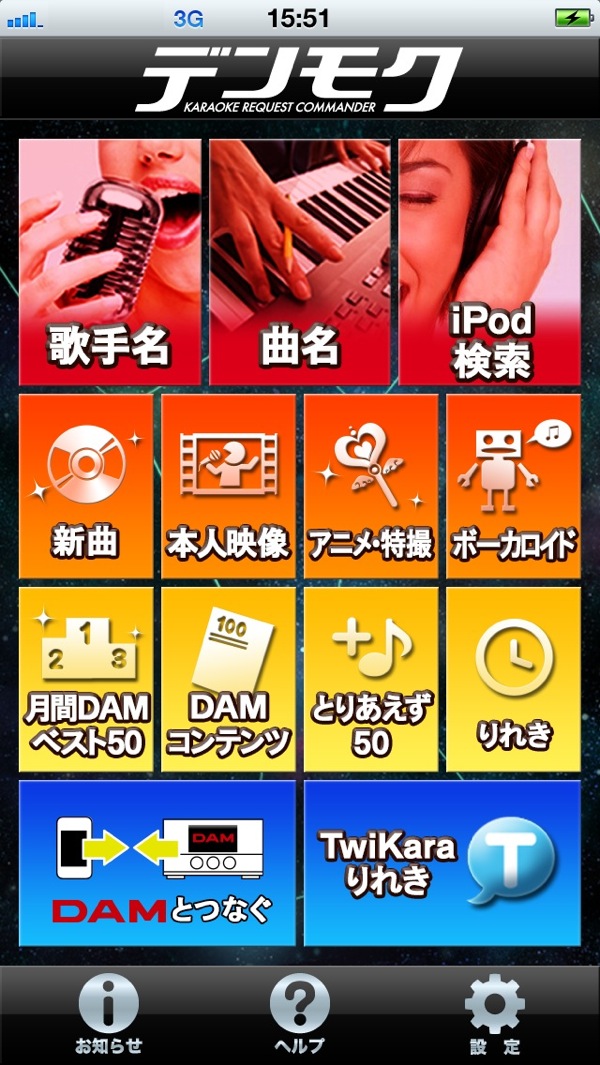Choose the アニメ・特撮 category tile
The width and height of the screenshot is (600, 1065).
(x=371, y=486)
